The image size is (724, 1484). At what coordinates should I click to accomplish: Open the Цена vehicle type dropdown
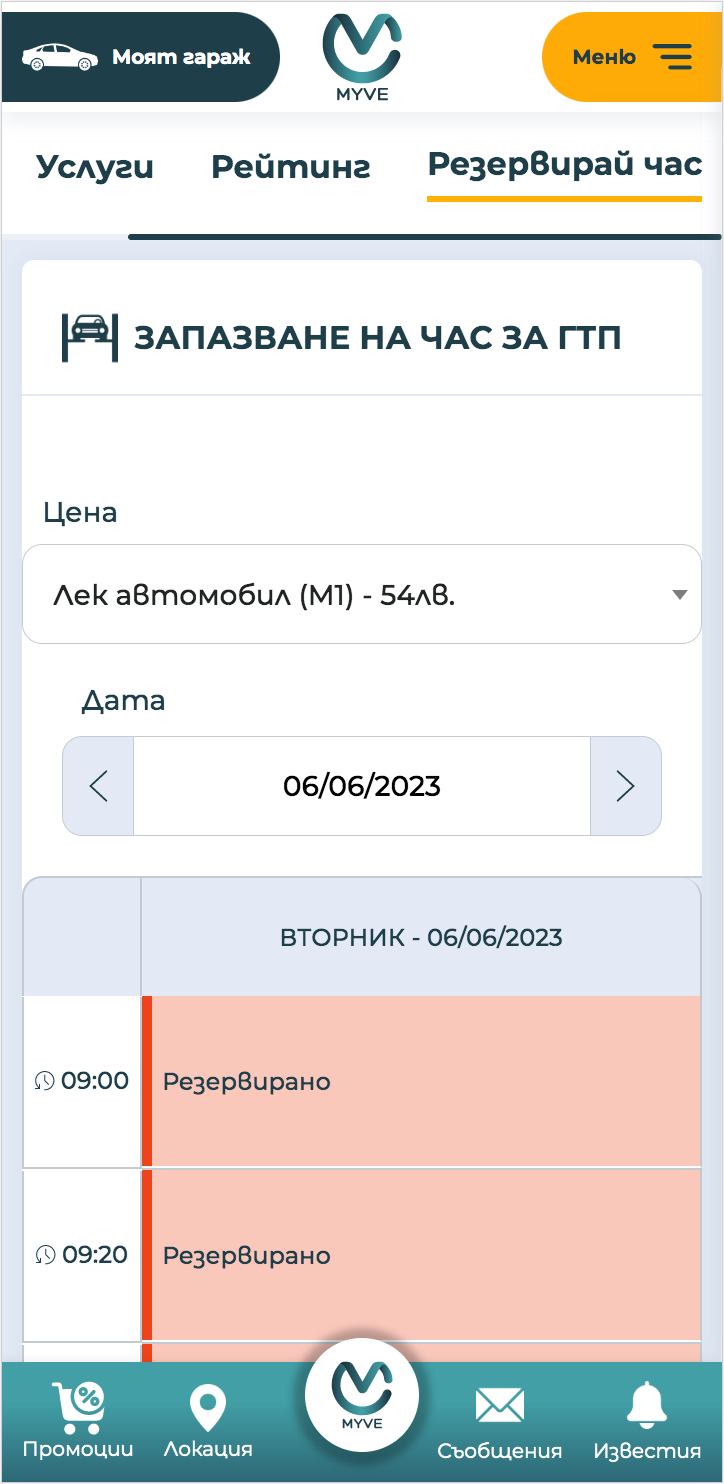(x=362, y=593)
